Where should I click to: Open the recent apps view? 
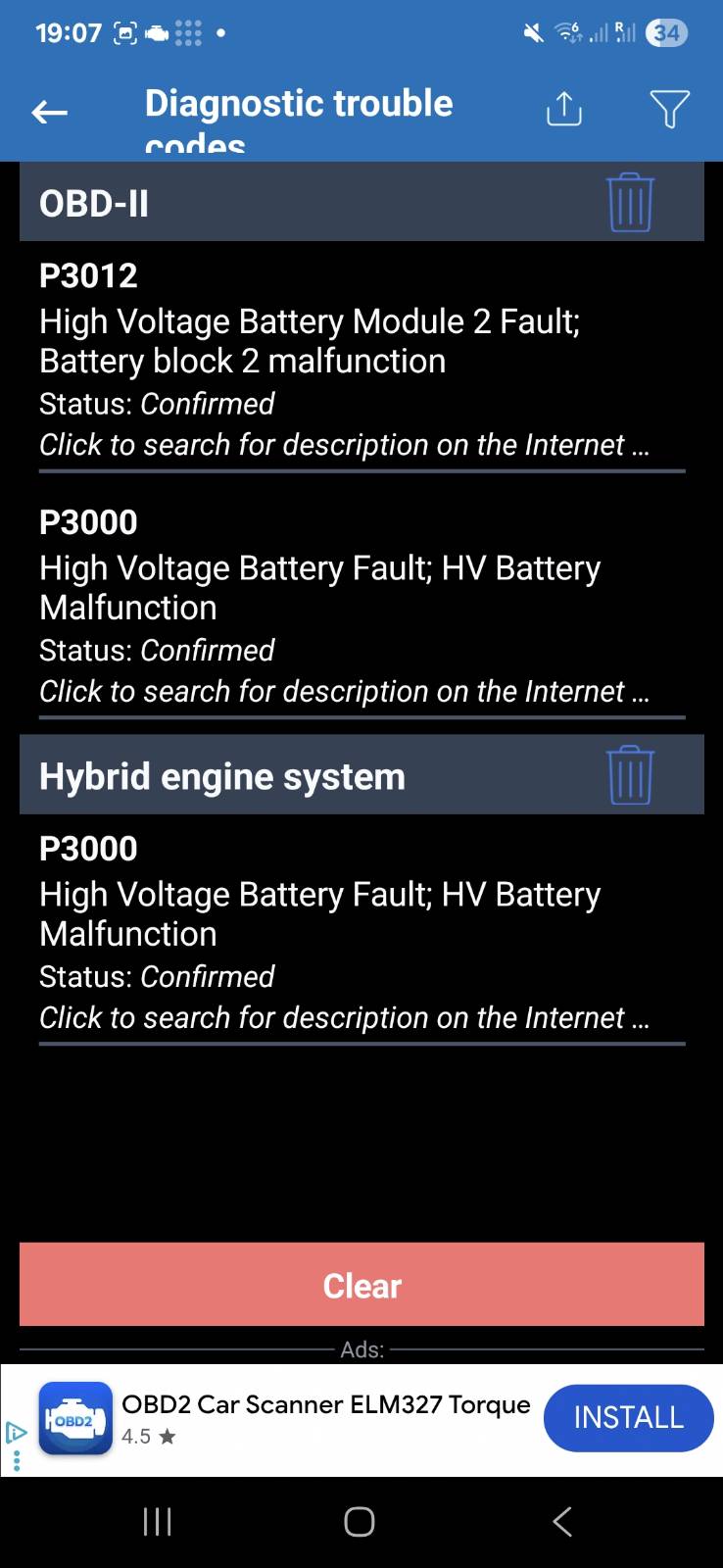coord(157,1521)
